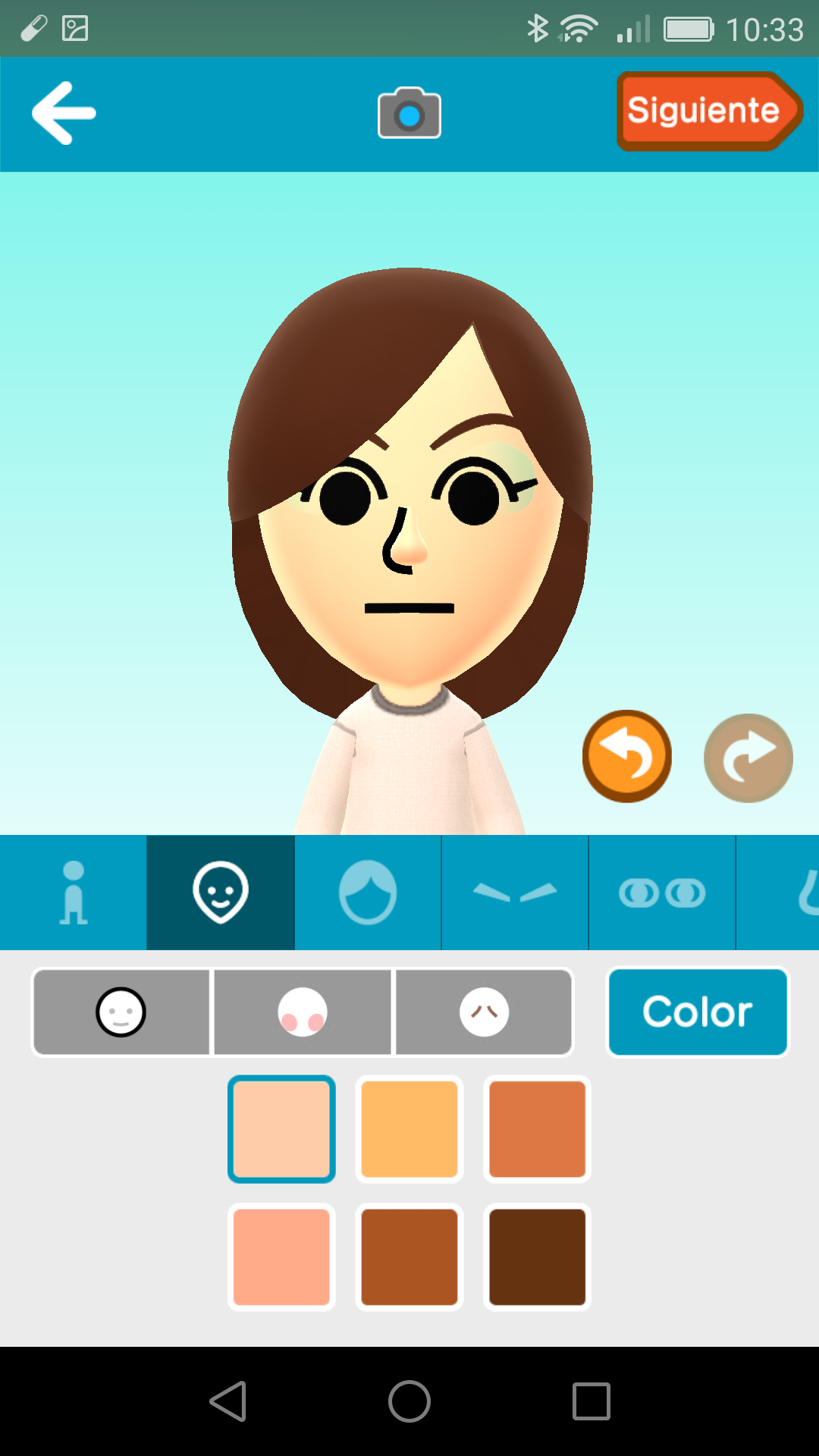Redo the reverted change
The image size is (819, 1456).
(748, 758)
